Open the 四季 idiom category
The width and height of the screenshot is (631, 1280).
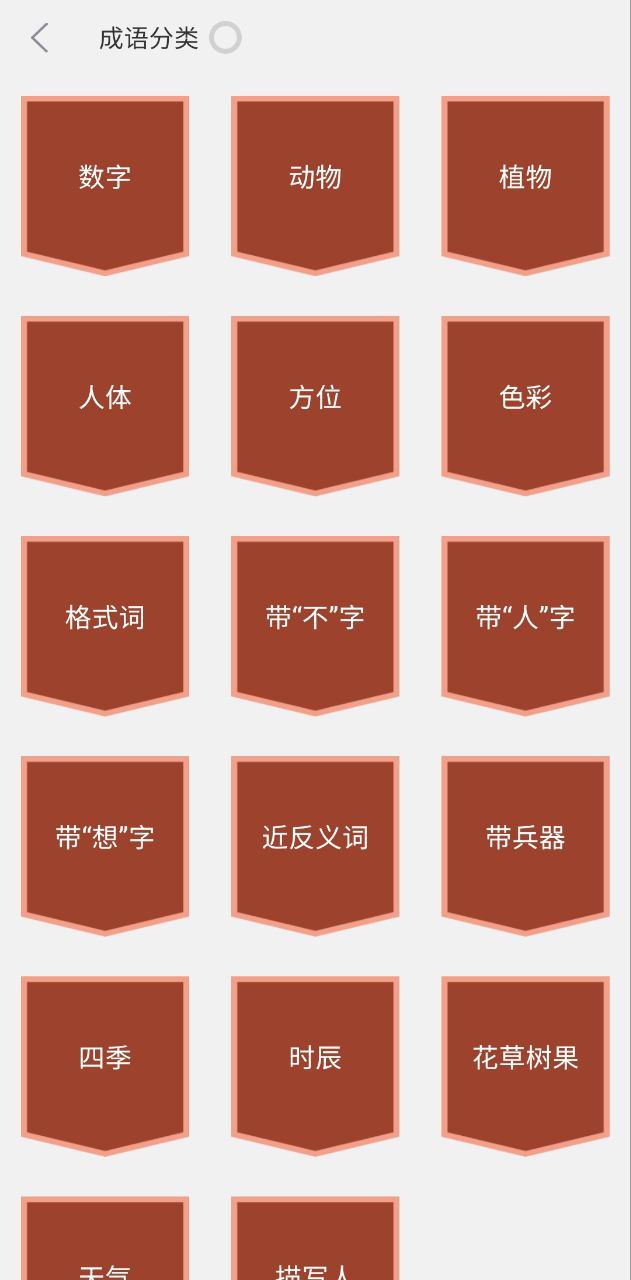pyautogui.click(x=105, y=1058)
